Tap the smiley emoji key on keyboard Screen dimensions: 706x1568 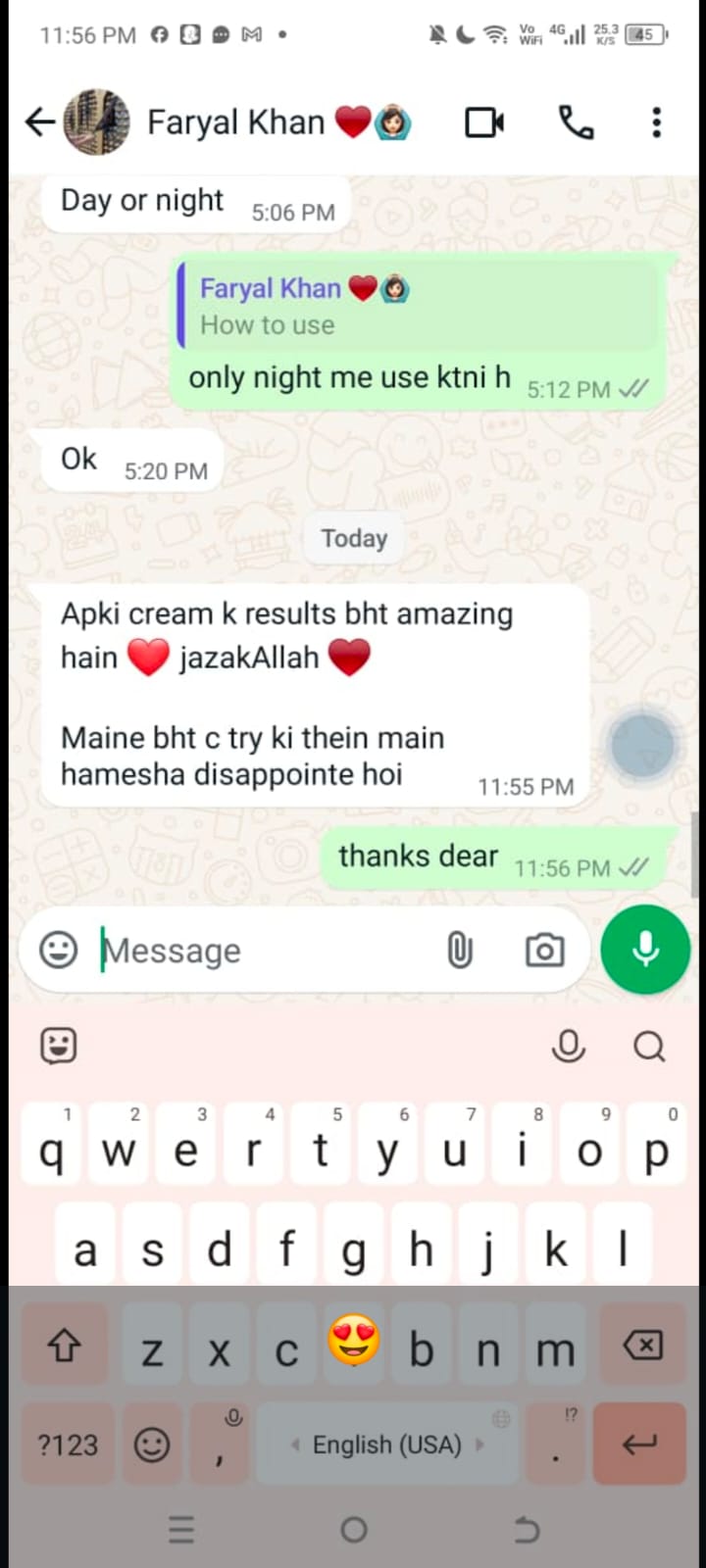pyautogui.click(x=152, y=1445)
